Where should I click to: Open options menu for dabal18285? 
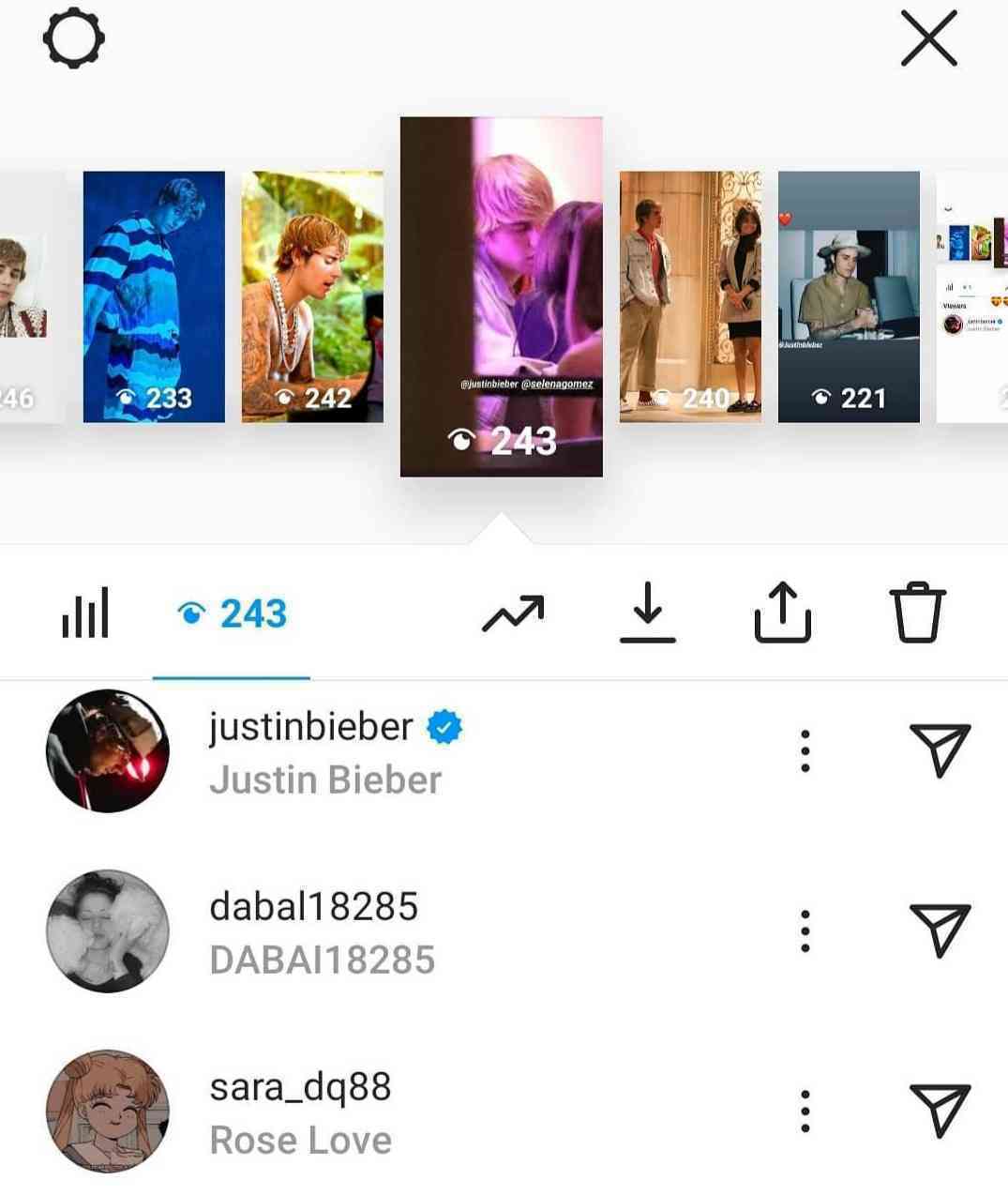805,931
